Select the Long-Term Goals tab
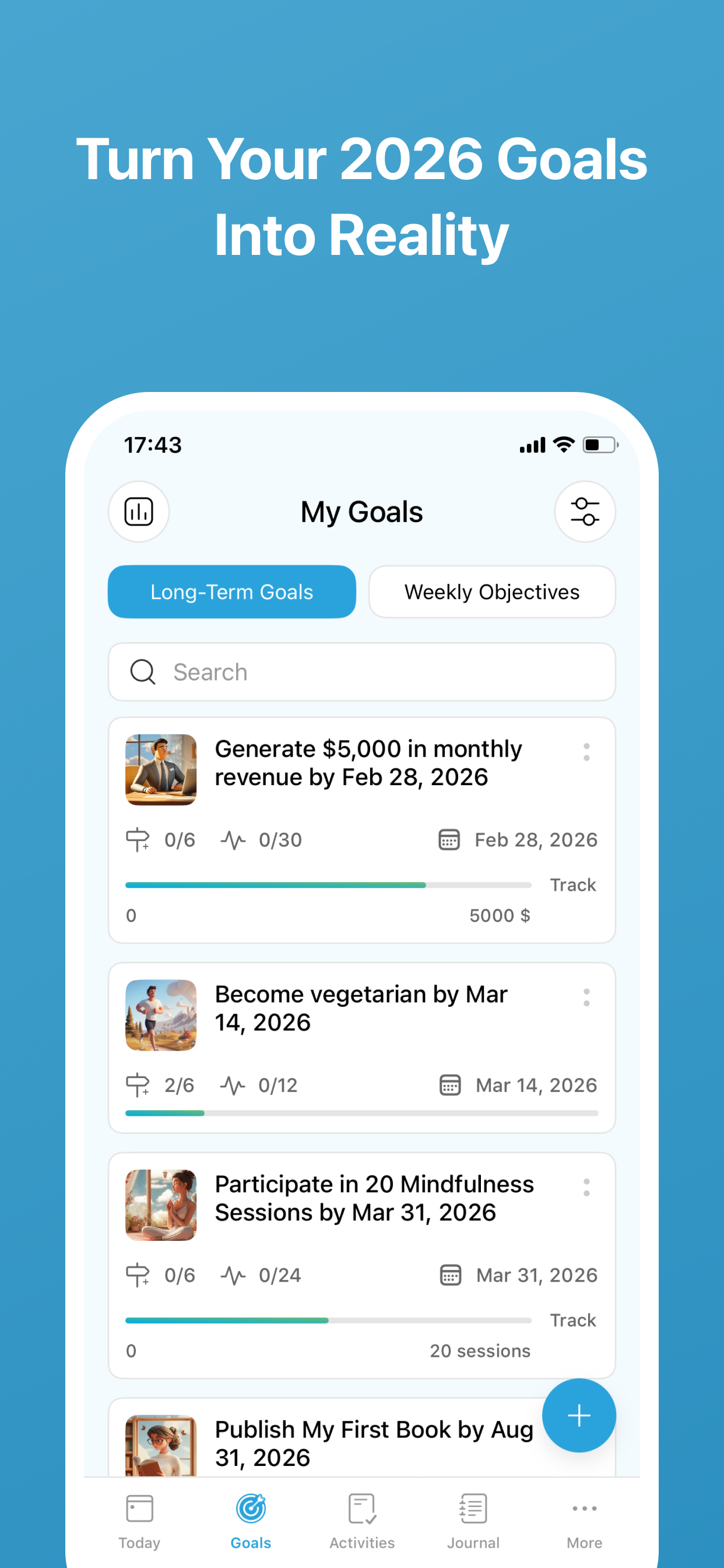Viewport: 724px width, 1568px height. [232, 591]
